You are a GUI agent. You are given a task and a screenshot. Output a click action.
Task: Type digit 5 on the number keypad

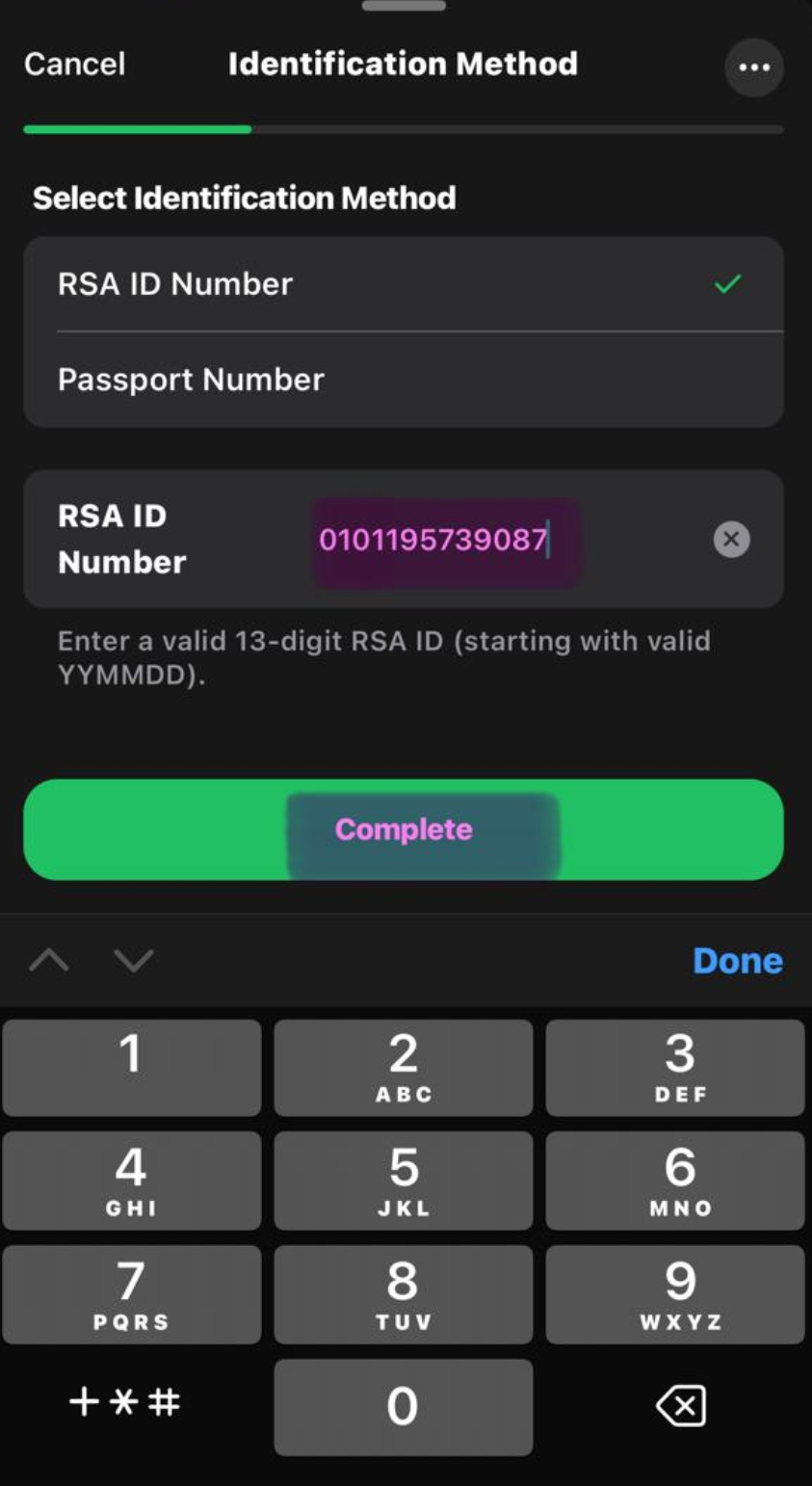(403, 1180)
